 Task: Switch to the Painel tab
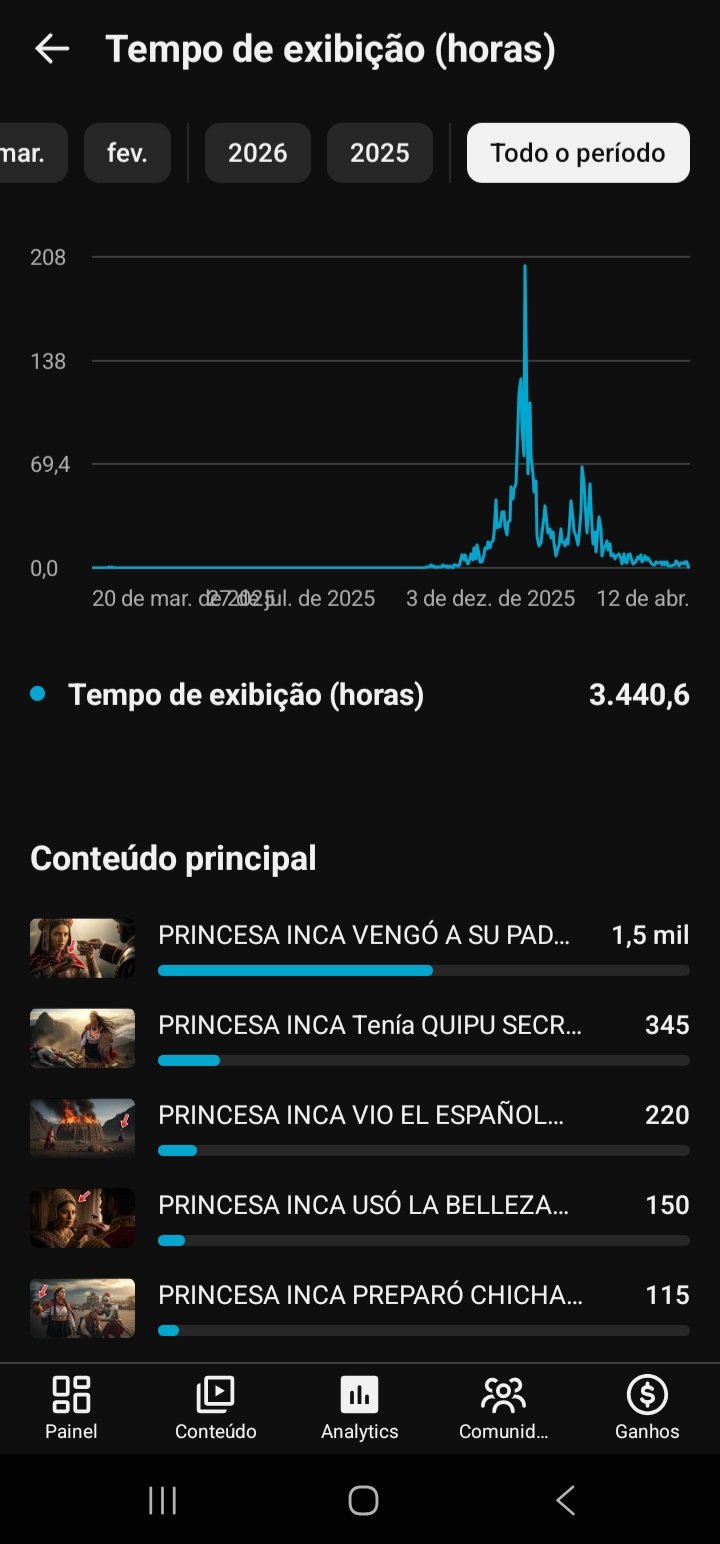71,1407
